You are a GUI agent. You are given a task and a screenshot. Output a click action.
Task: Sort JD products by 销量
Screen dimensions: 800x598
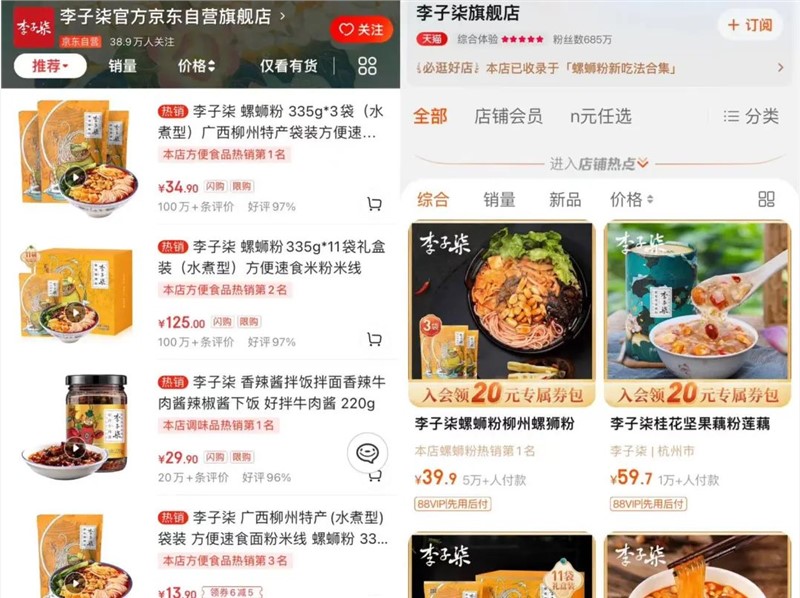point(123,66)
